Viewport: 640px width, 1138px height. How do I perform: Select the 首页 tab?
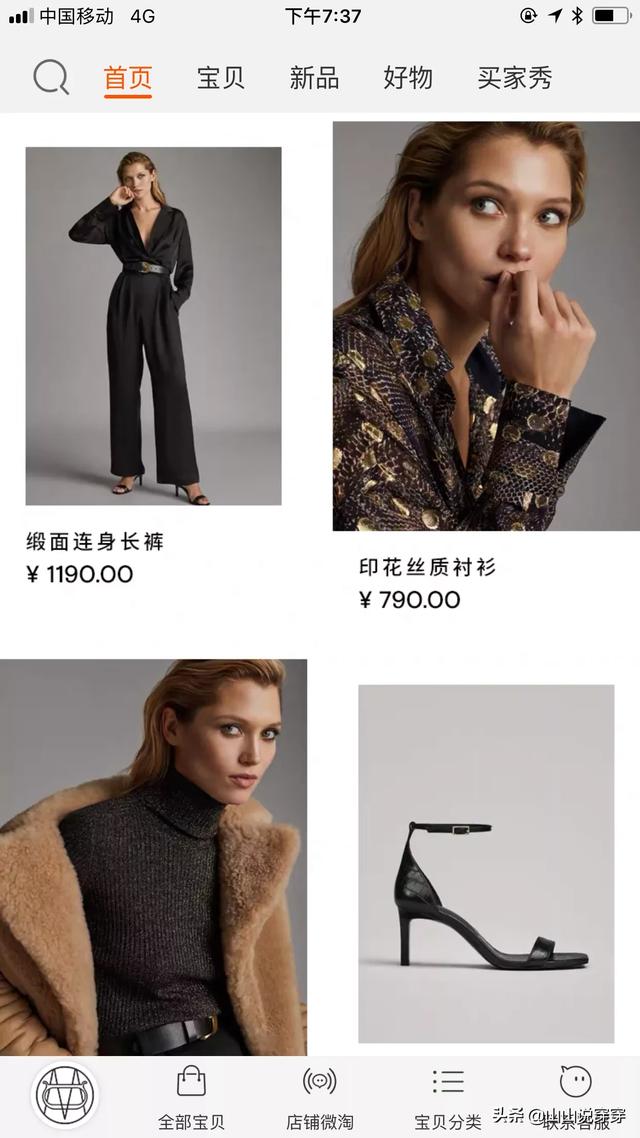tap(128, 78)
